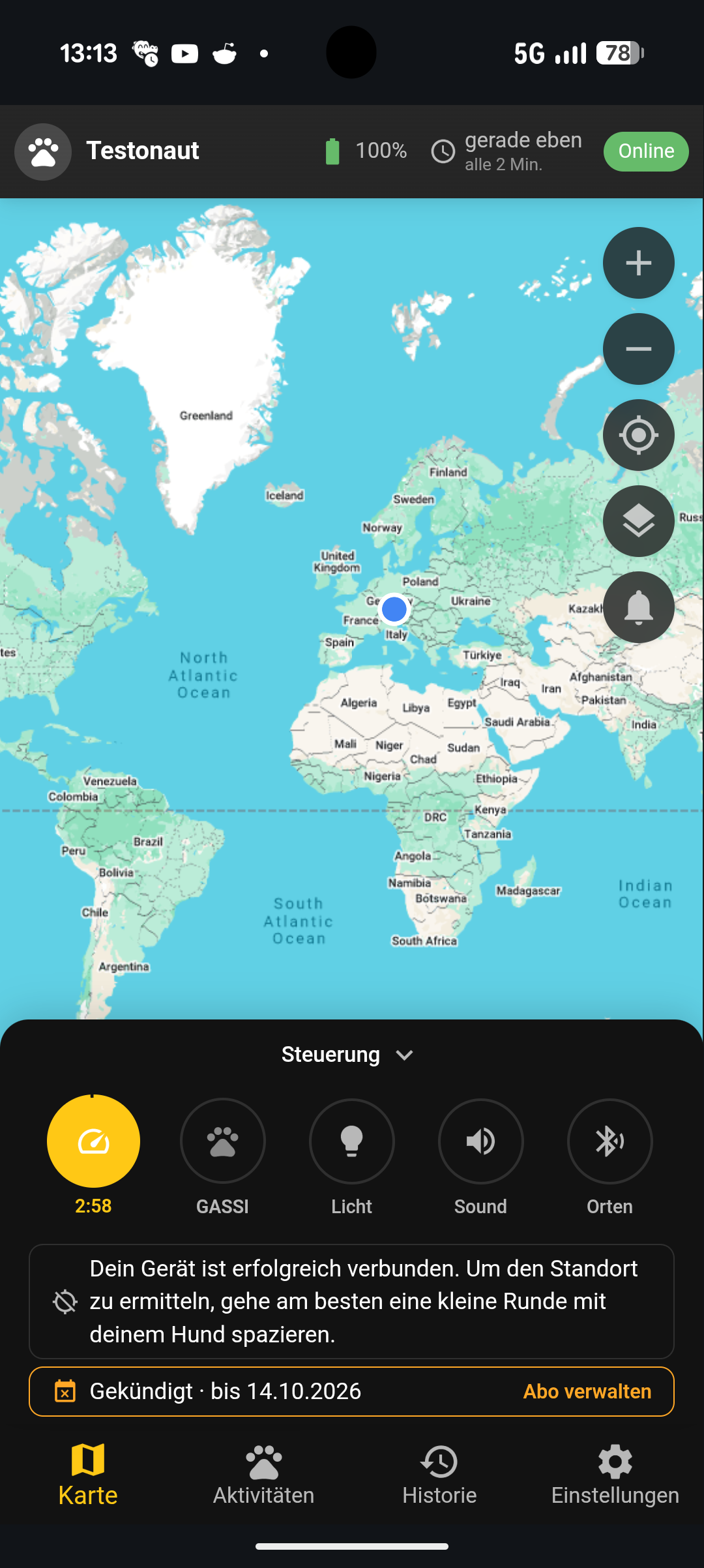Zoom out the map with minus button
Viewport: 704px width, 1568px height.
[x=638, y=349]
